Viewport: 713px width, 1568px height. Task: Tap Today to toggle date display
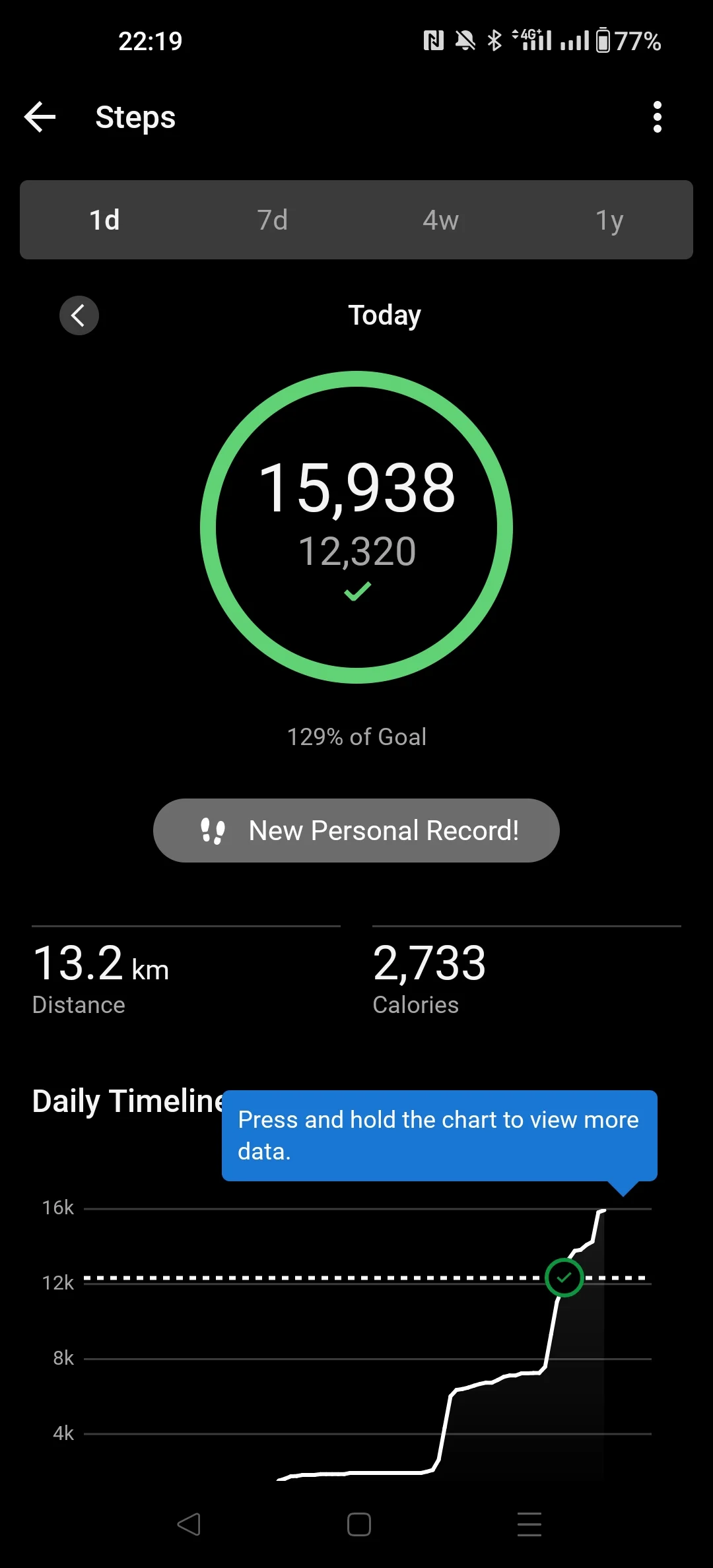coord(384,315)
